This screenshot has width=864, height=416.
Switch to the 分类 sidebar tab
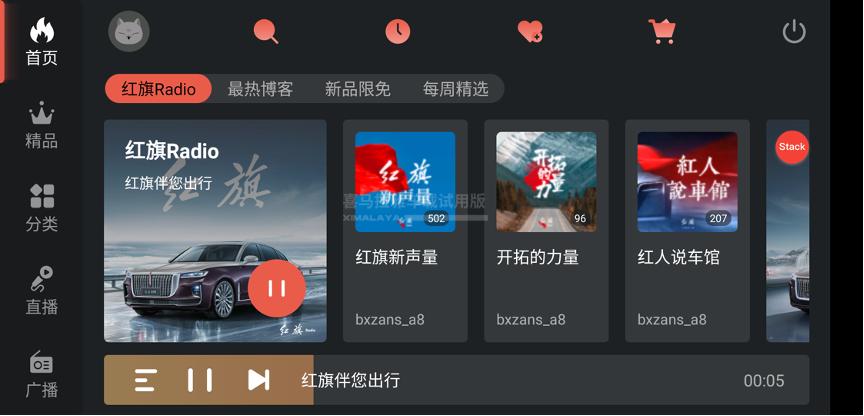pyautogui.click(x=41, y=208)
